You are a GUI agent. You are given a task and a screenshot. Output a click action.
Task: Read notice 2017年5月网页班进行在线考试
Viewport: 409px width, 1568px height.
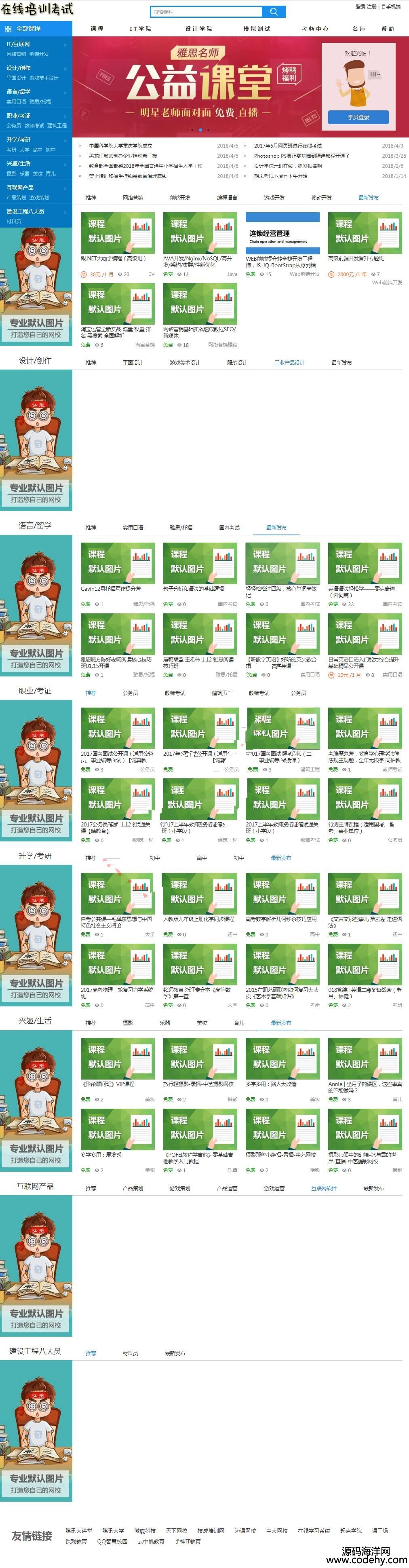click(287, 146)
